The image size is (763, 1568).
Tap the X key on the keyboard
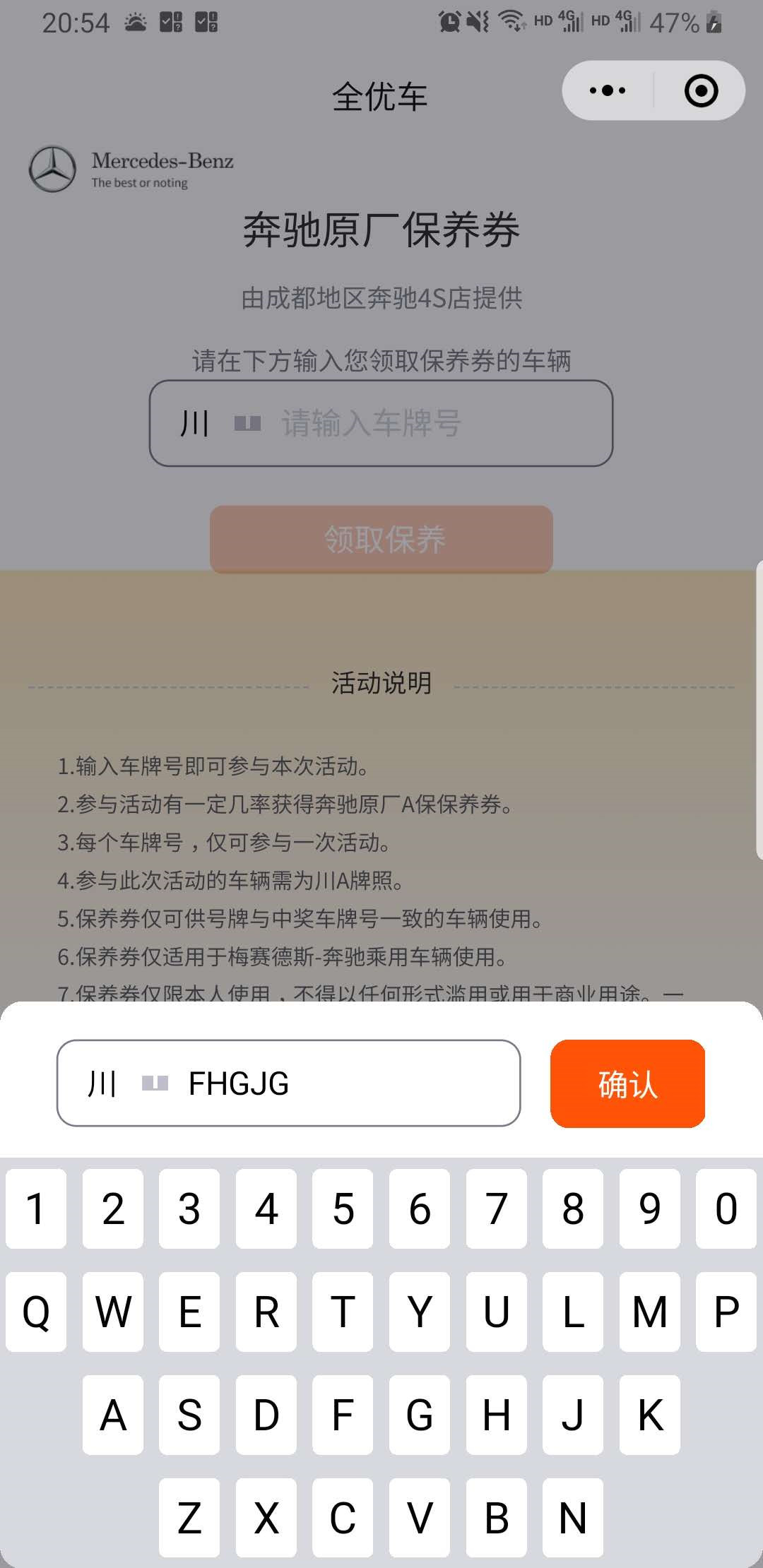266,1518
